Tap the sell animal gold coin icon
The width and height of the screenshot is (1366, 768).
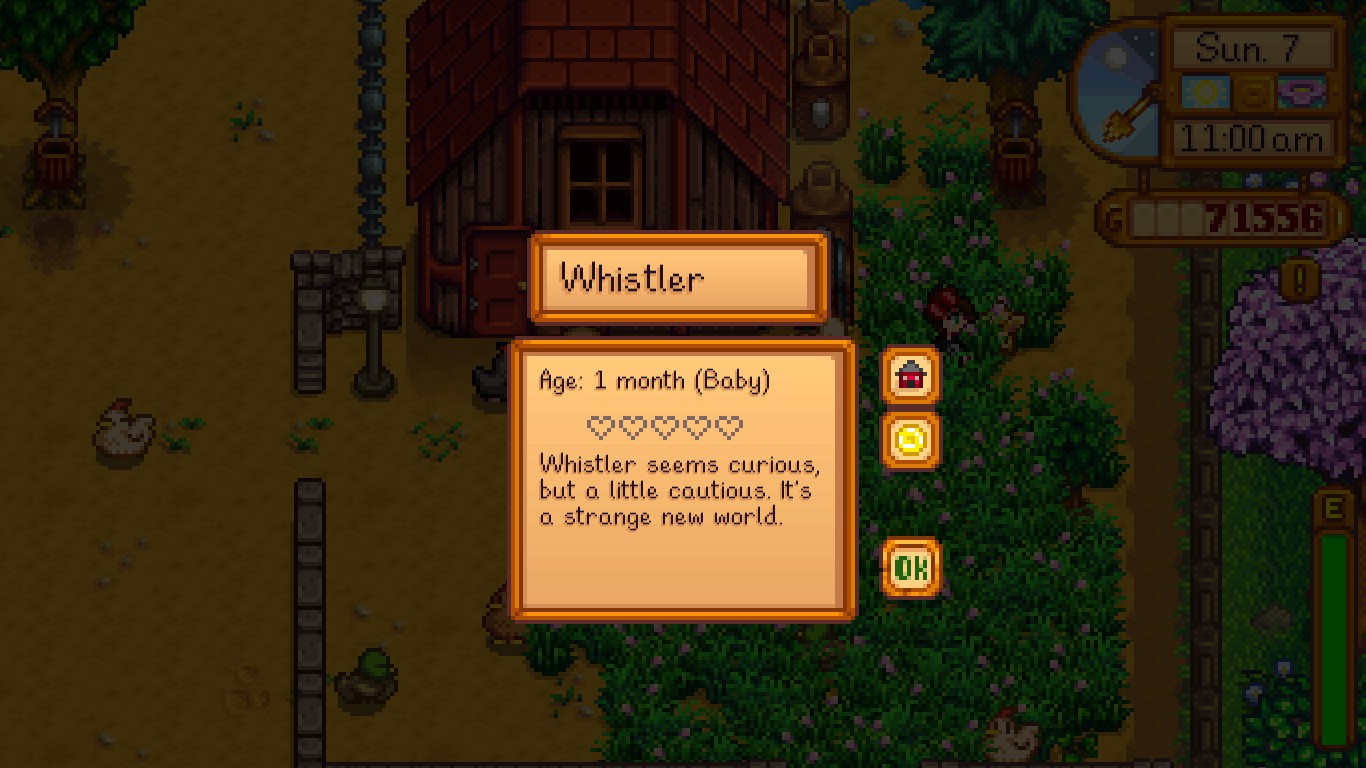coord(910,439)
